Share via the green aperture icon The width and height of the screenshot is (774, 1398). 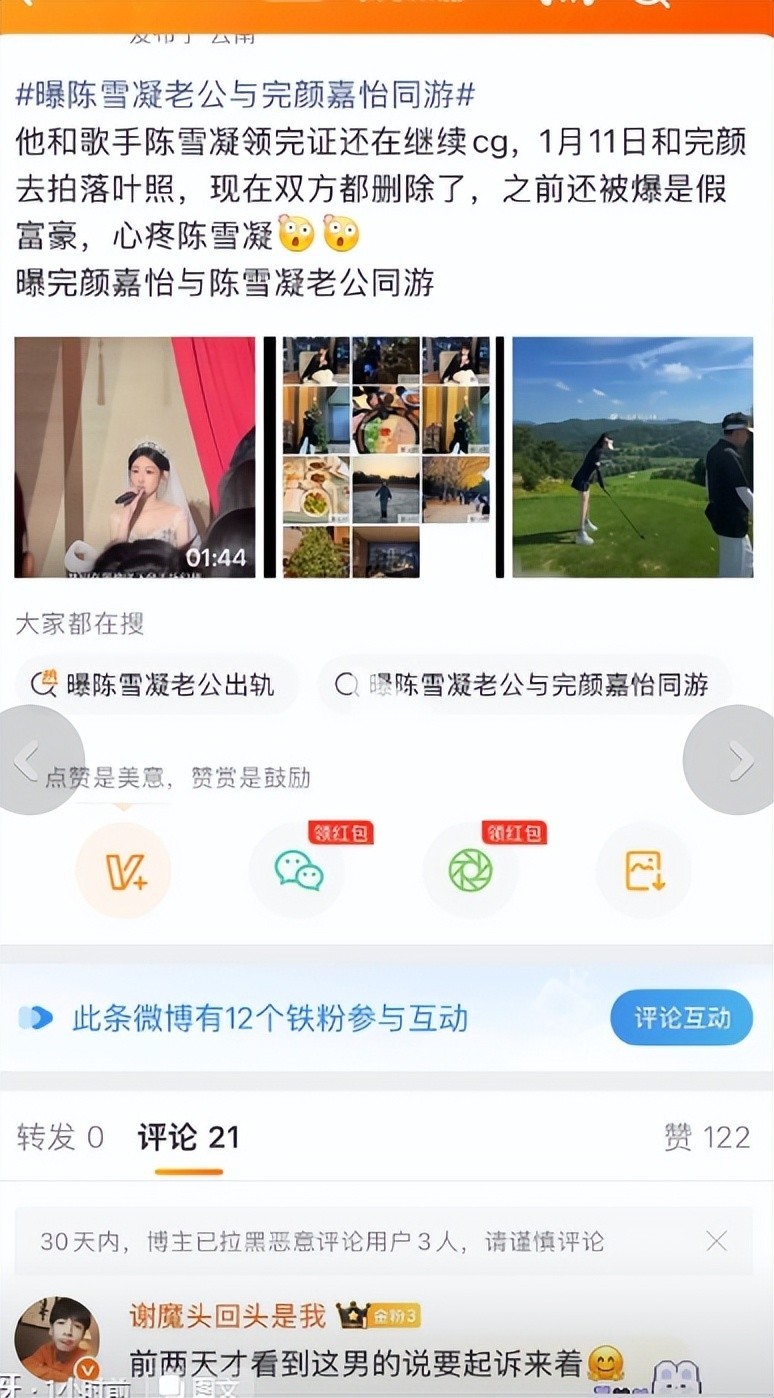(470, 871)
